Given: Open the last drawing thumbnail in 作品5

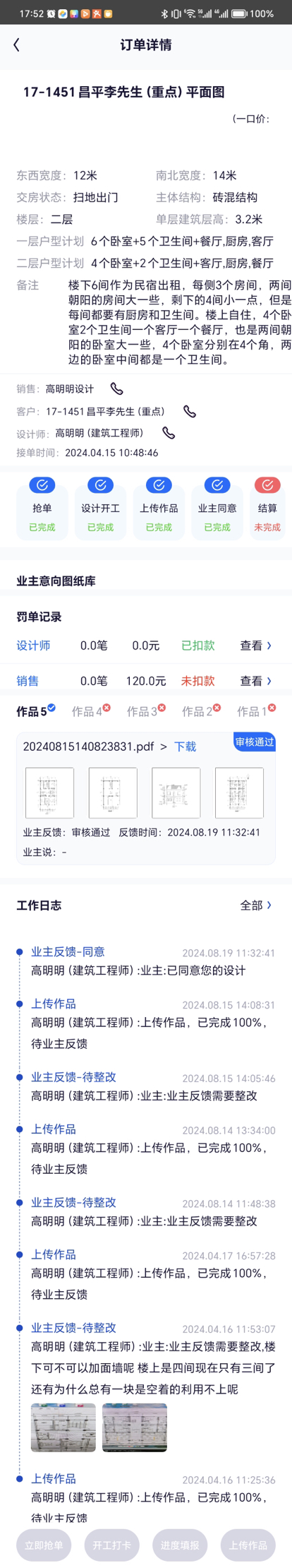Looking at the screenshot, I should pyautogui.click(x=239, y=793).
